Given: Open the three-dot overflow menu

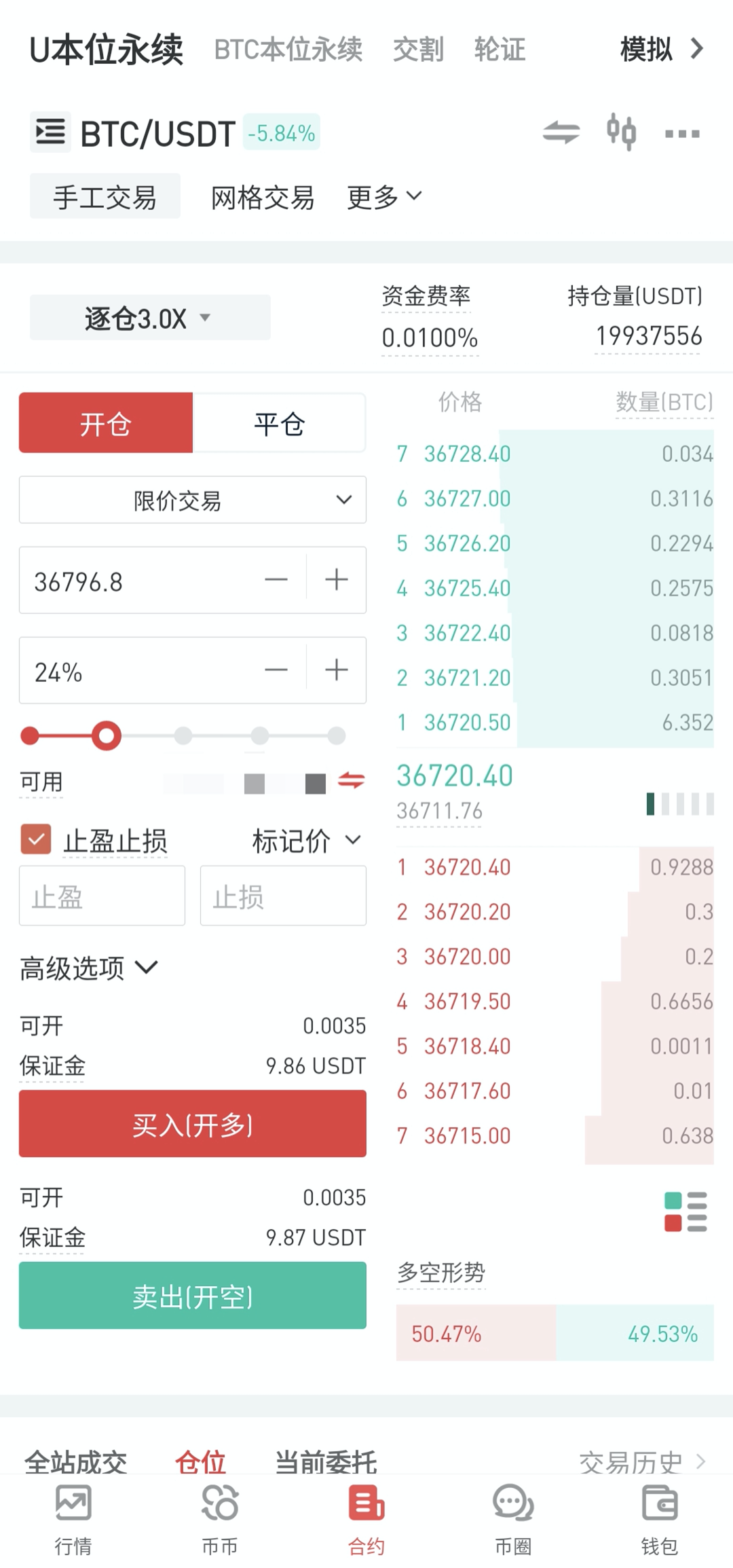Looking at the screenshot, I should pos(682,133).
